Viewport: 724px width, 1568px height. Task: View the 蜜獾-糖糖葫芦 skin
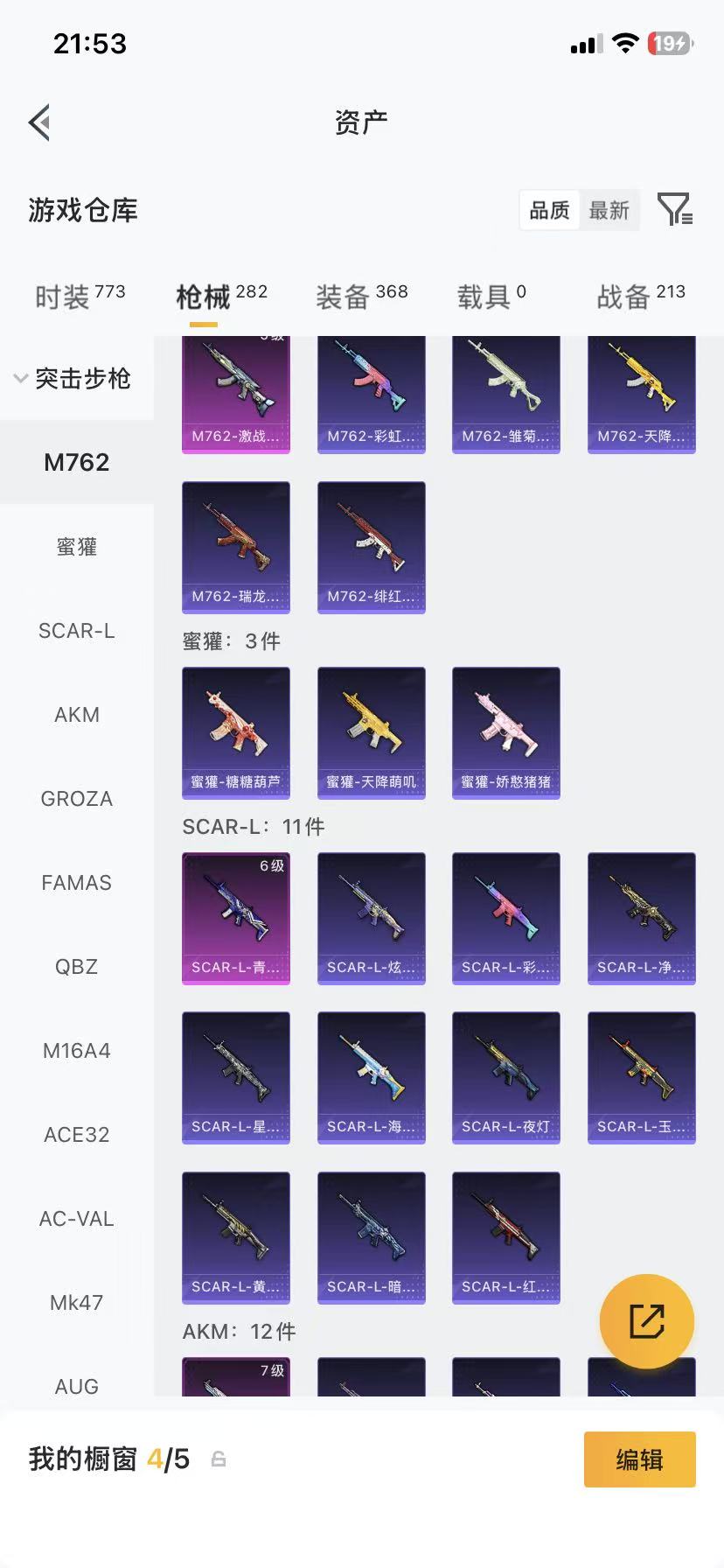pos(235,732)
